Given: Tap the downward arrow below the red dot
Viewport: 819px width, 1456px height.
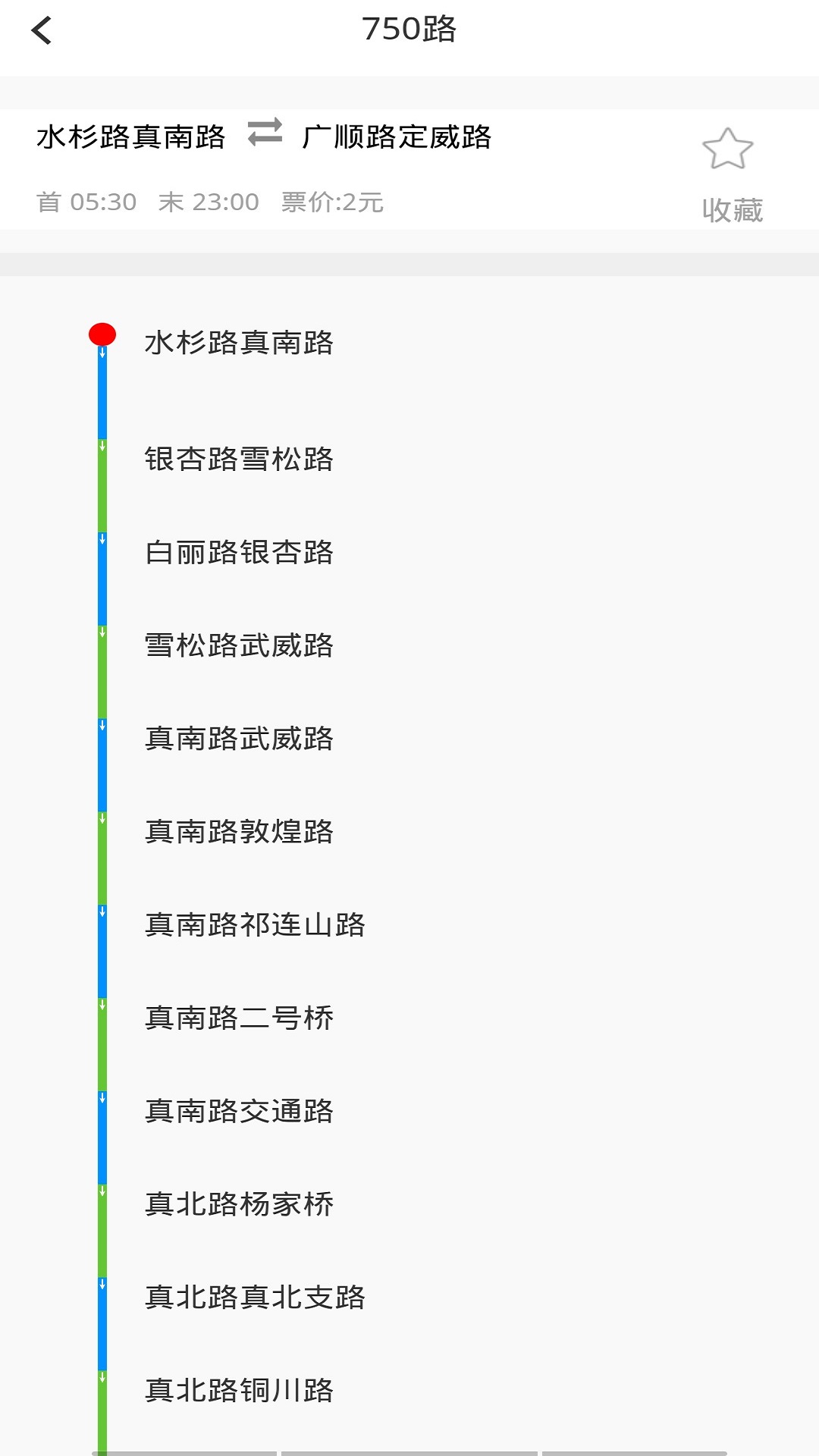Looking at the screenshot, I should (x=101, y=353).
